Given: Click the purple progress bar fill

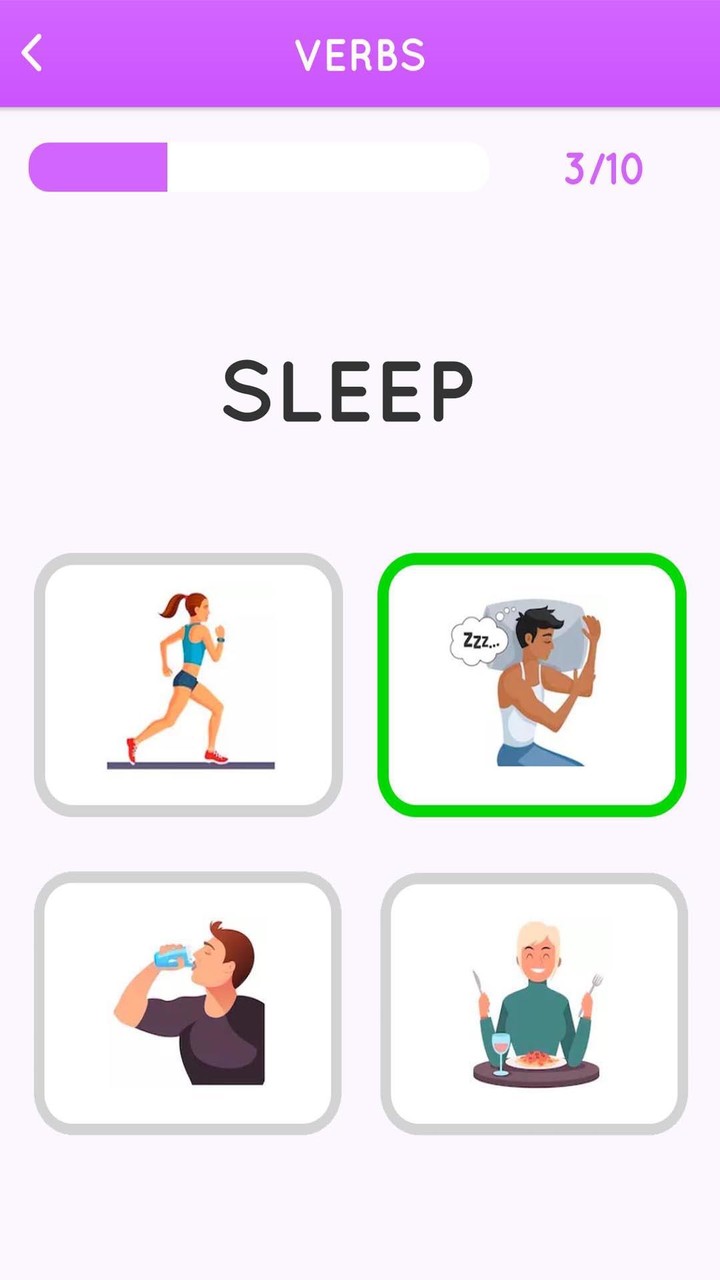Looking at the screenshot, I should [100, 168].
